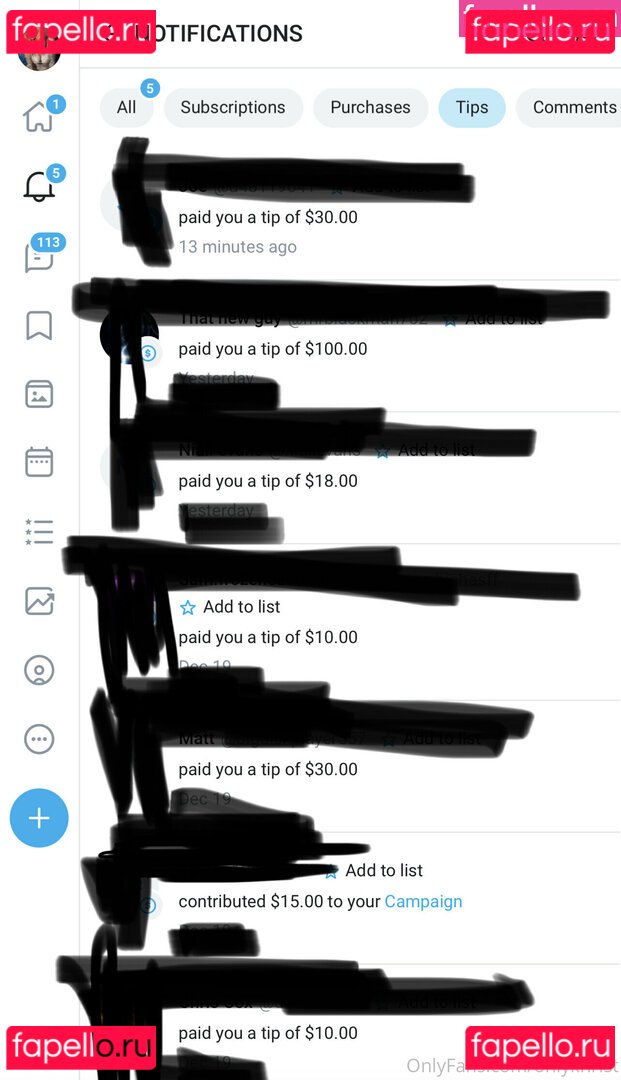Select the Tips filter

[472, 107]
